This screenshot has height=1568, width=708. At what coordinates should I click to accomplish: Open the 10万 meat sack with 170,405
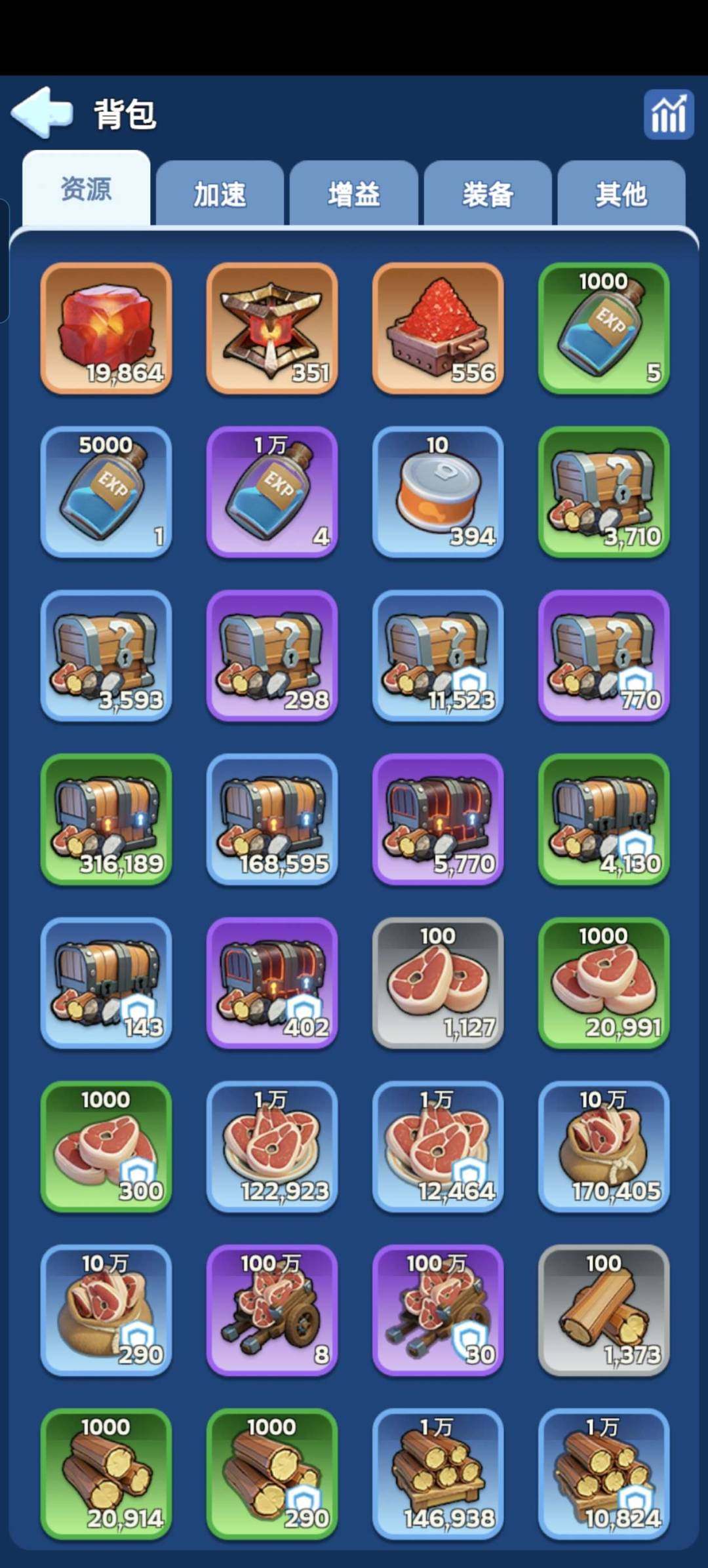click(604, 1146)
